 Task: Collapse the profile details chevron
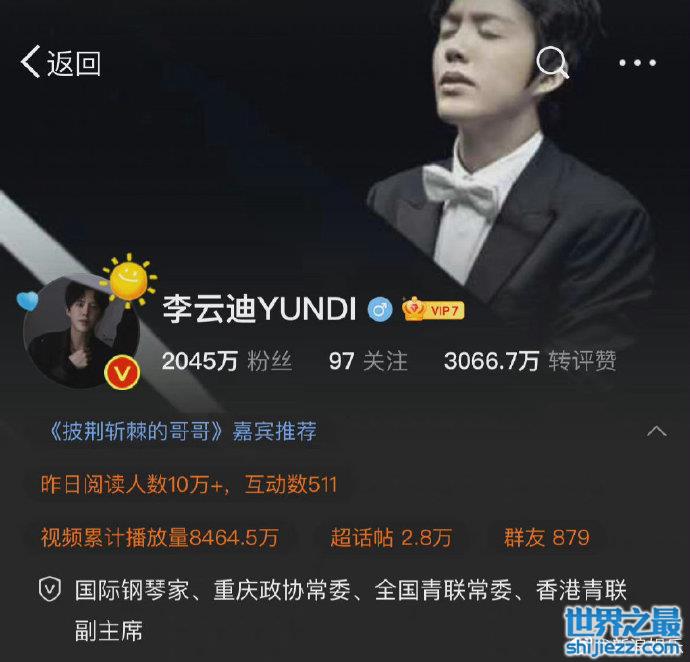pyautogui.click(x=656, y=432)
